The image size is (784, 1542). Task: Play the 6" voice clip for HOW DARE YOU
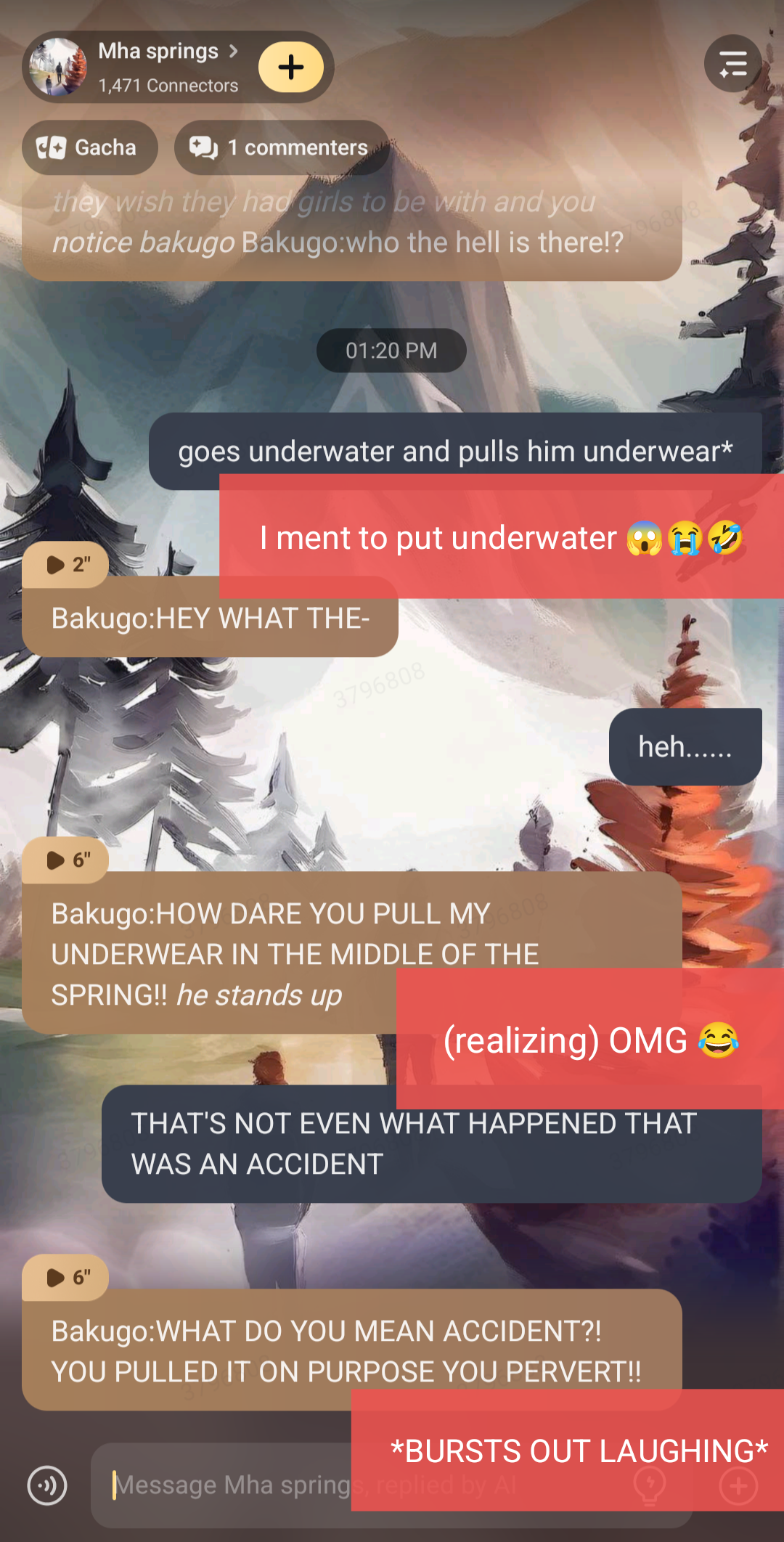click(66, 860)
